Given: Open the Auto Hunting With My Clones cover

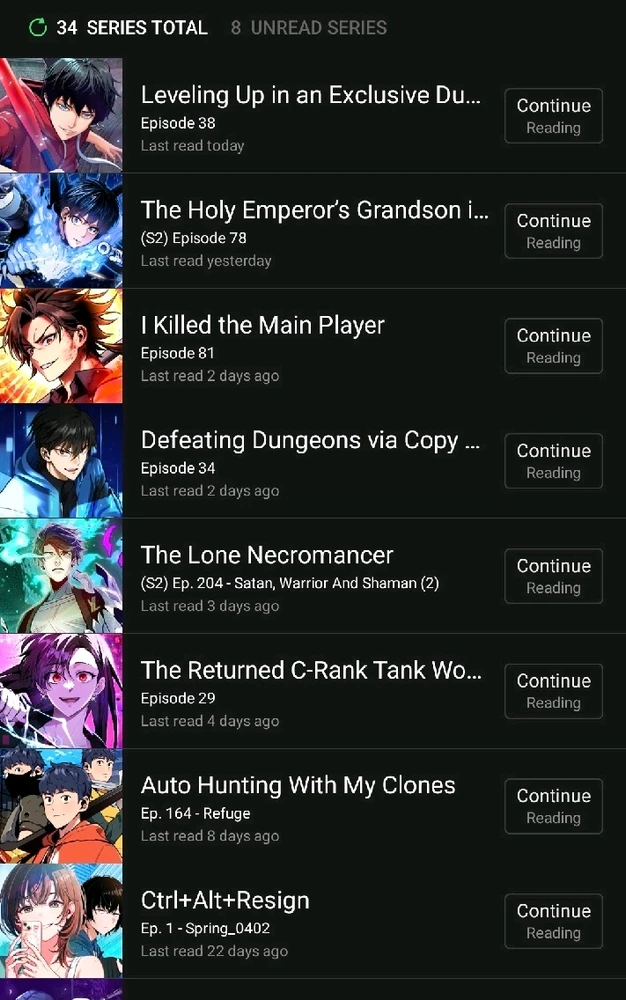Looking at the screenshot, I should click(61, 806).
